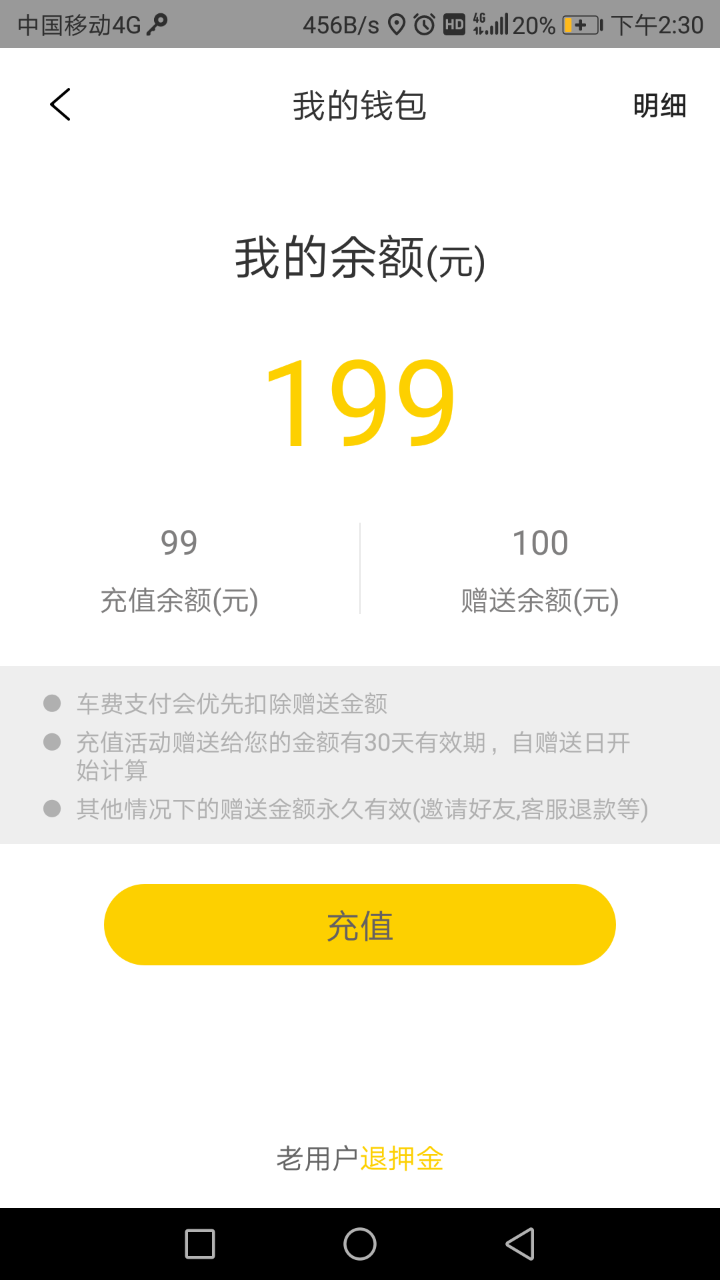Go back from the wallet page
The width and height of the screenshot is (720, 1280).
tap(60, 105)
